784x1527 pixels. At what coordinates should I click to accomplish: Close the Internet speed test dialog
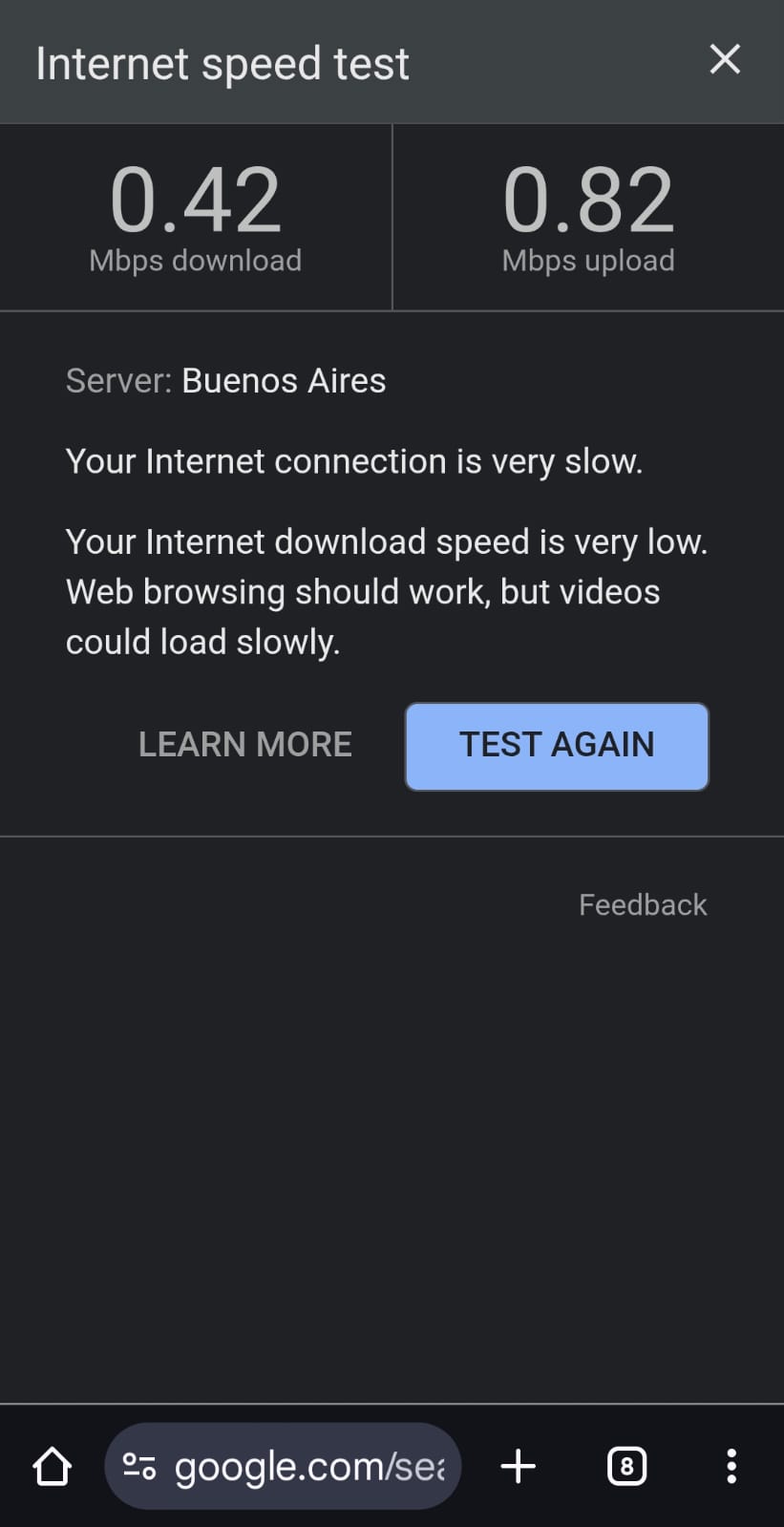click(725, 59)
